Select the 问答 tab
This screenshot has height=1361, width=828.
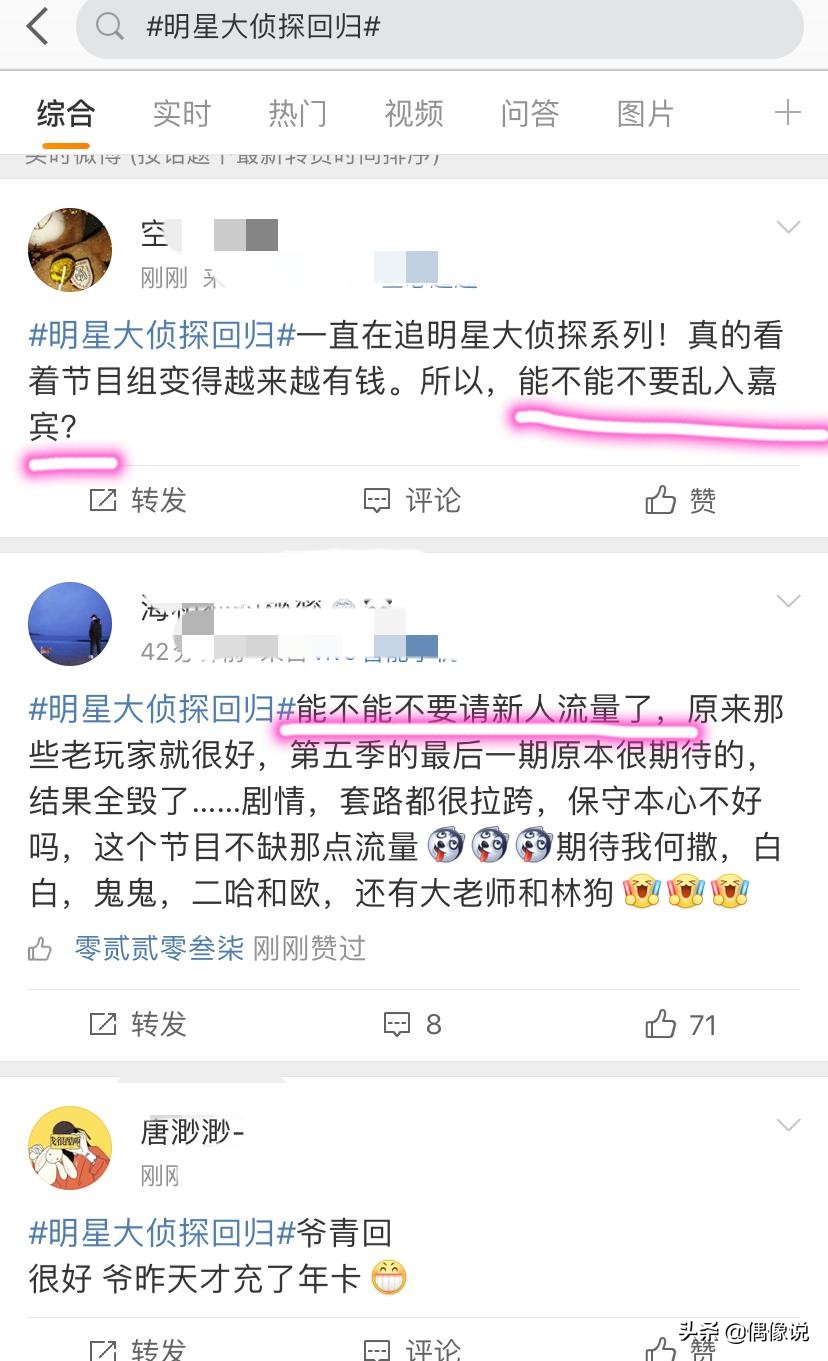click(529, 114)
